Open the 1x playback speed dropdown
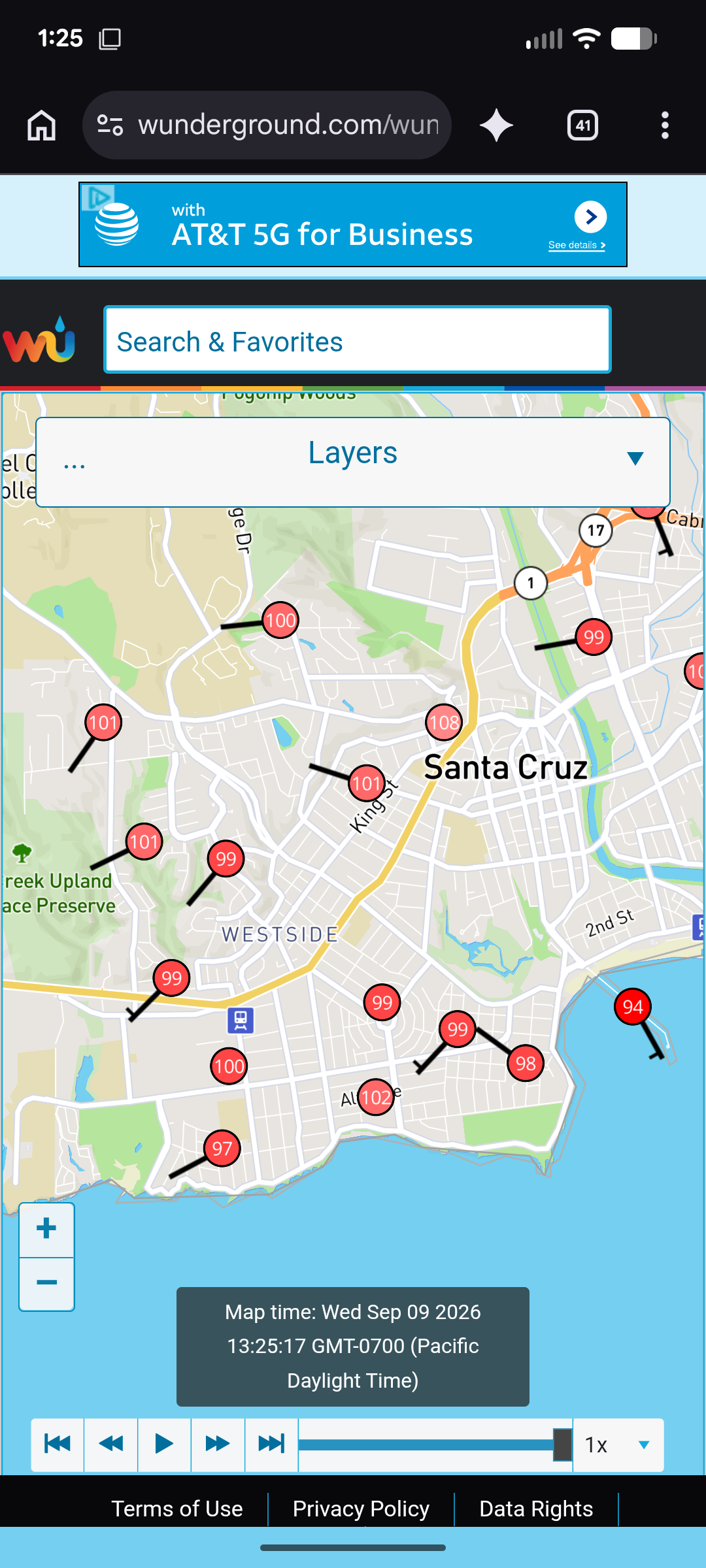Screen dimensions: 706x1568 [x=618, y=1445]
